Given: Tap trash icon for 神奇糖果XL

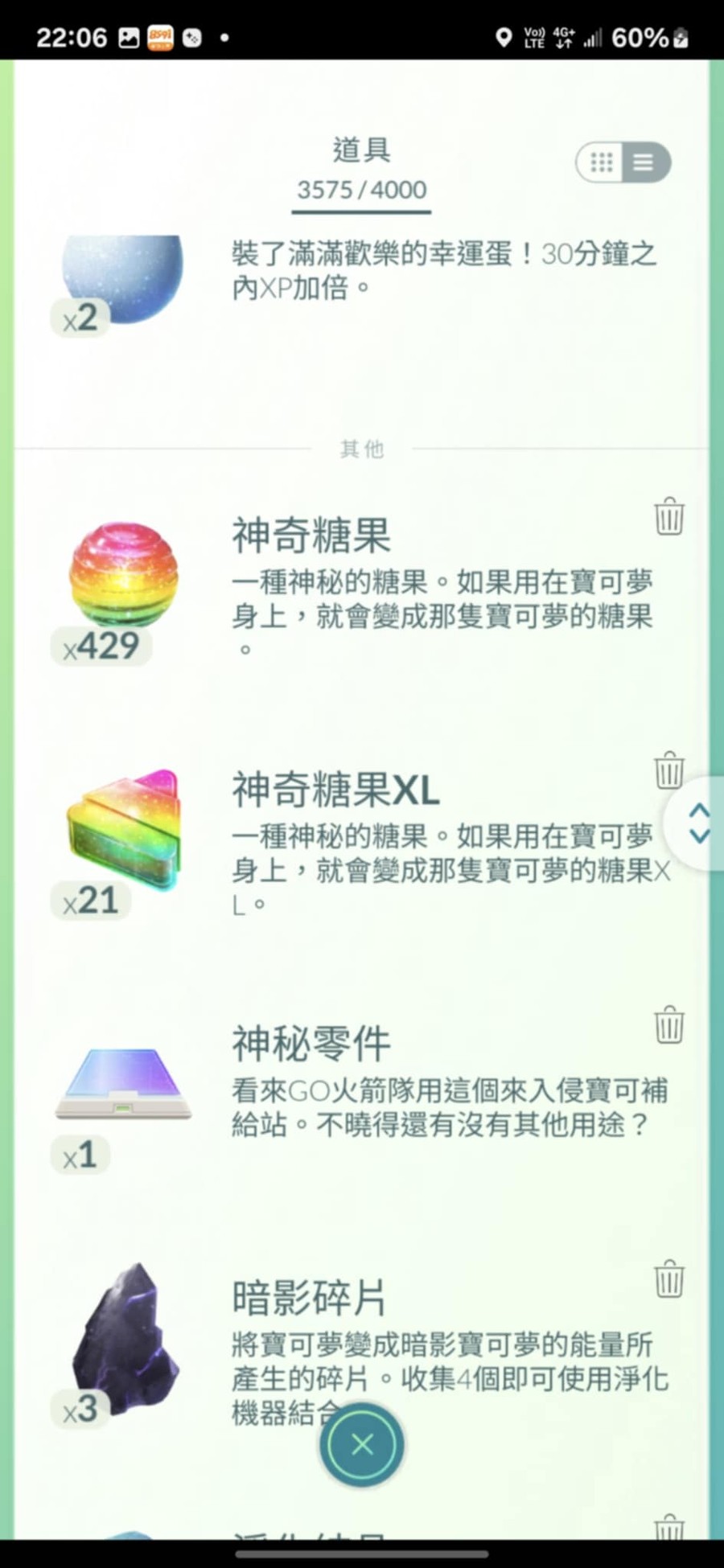Looking at the screenshot, I should (x=668, y=770).
